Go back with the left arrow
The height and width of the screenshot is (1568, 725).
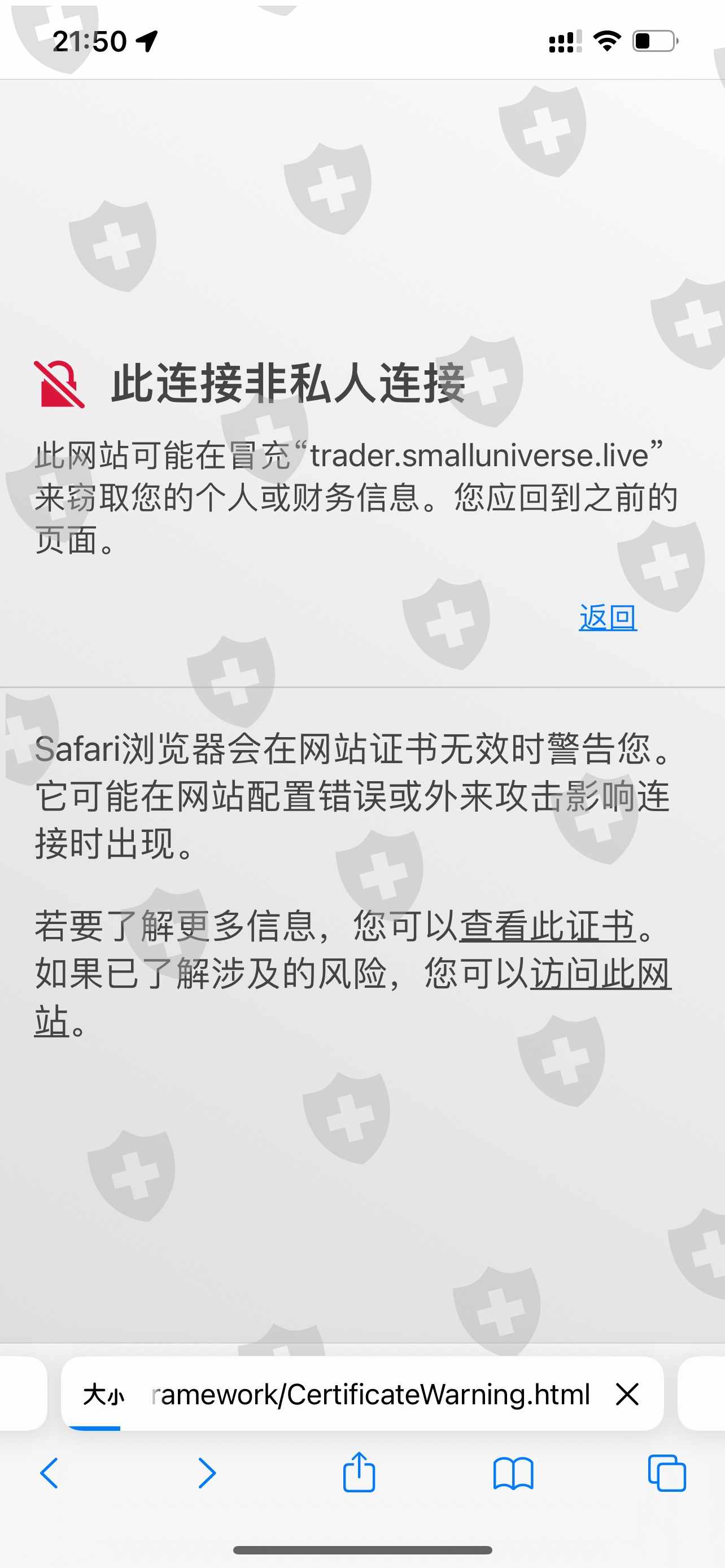[49, 1473]
